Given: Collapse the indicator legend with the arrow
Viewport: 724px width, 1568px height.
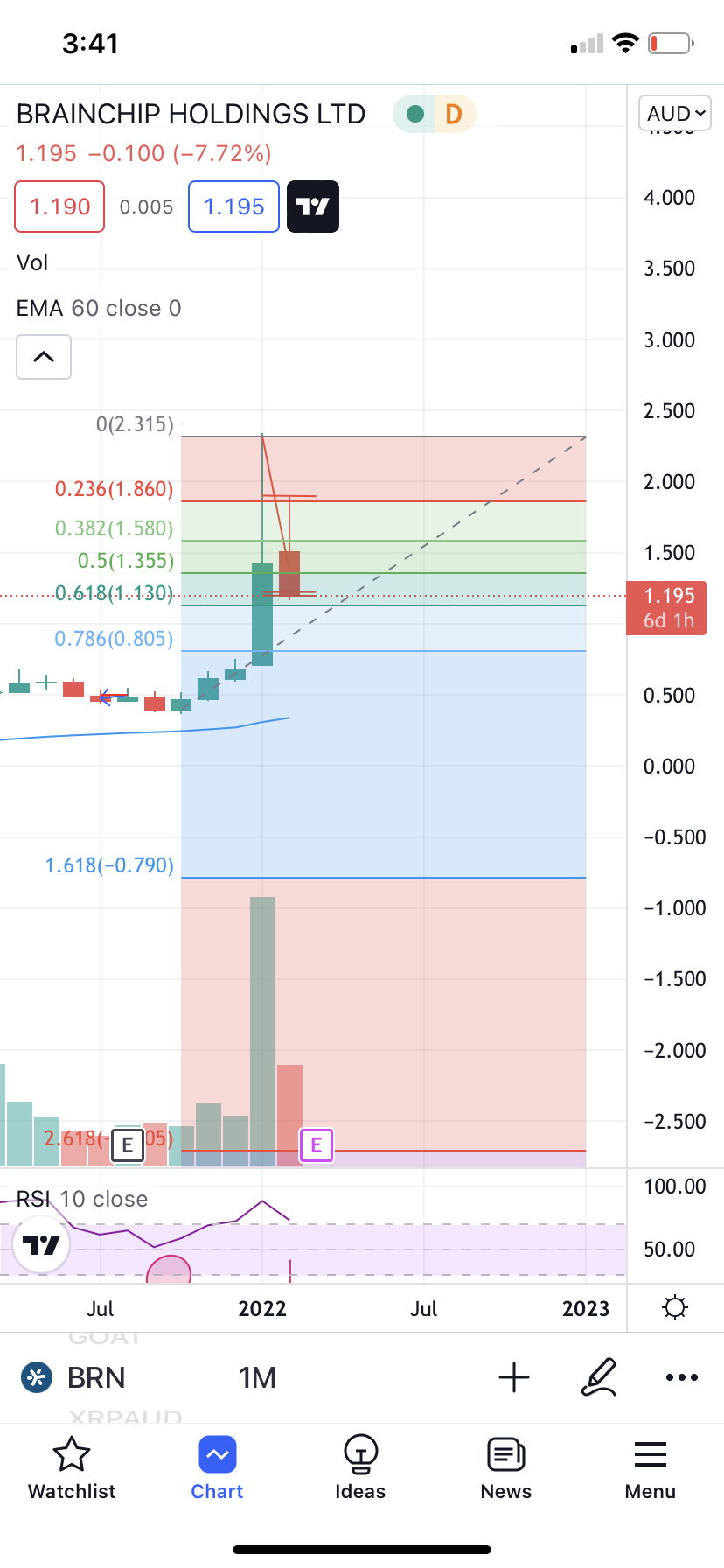Looking at the screenshot, I should [x=44, y=357].
